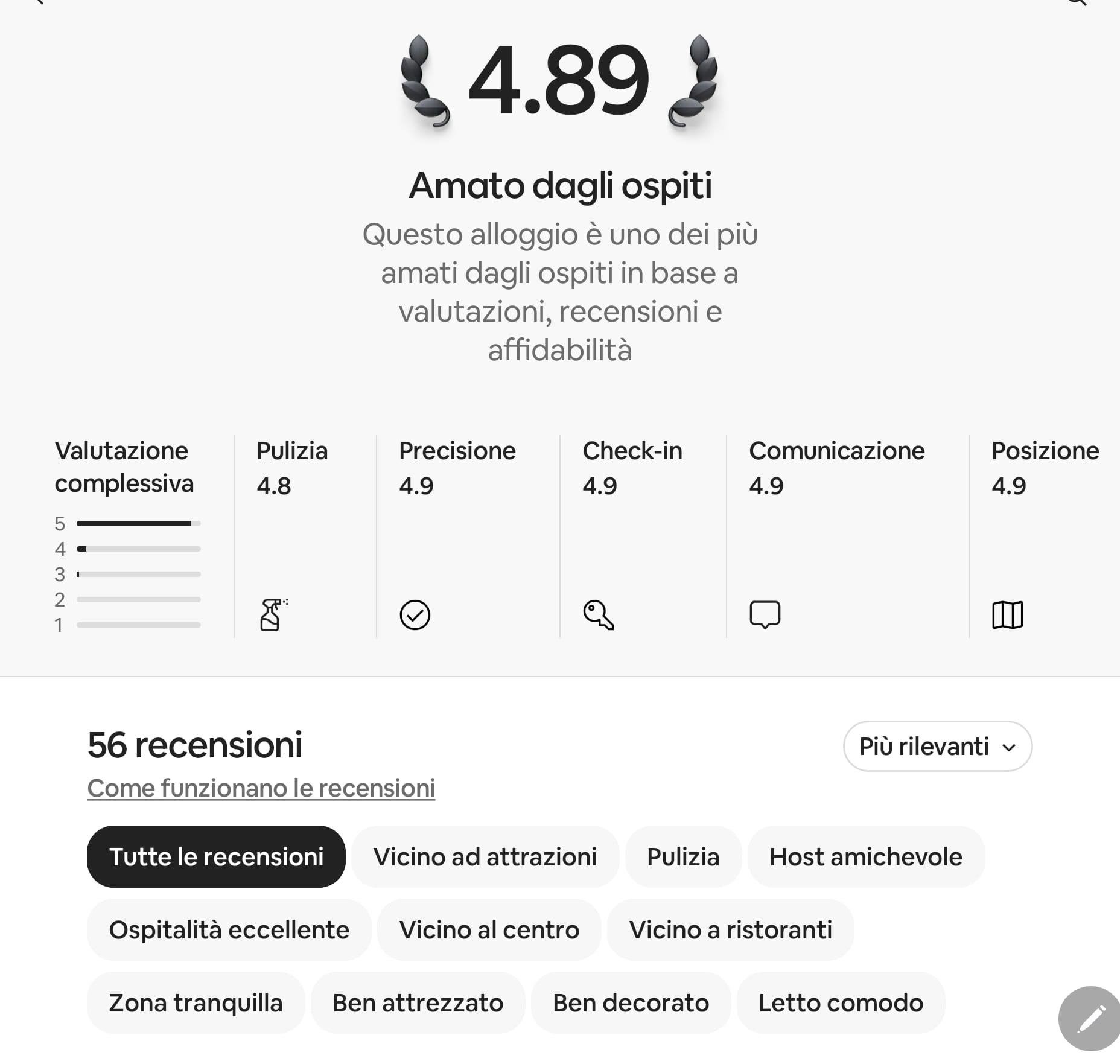Screen dimensions: 1120x1064
Task: Choose the Vicino a ristoranti filter
Action: (730, 930)
